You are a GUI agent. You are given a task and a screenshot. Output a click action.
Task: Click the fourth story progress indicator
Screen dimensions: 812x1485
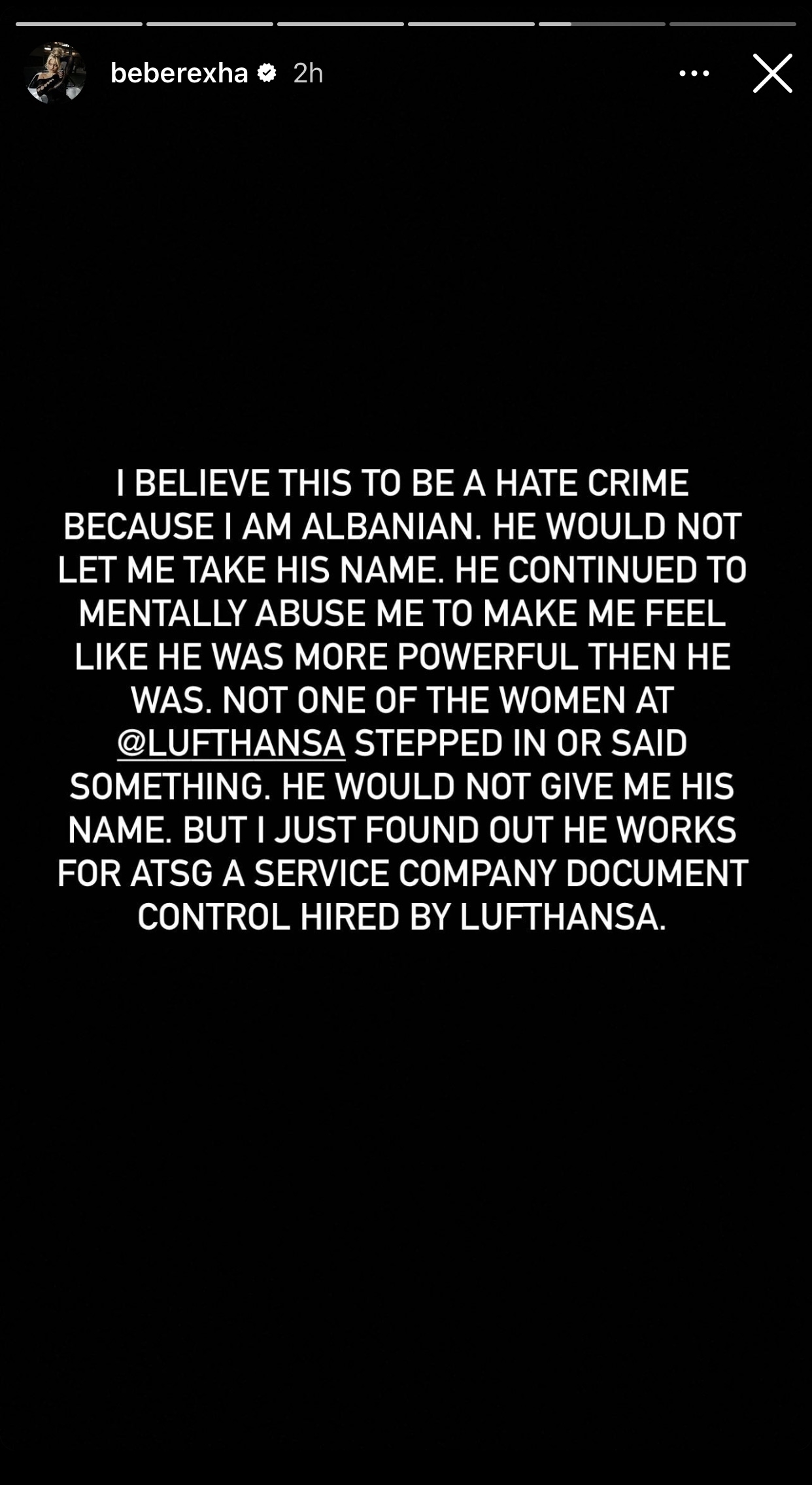[472, 24]
